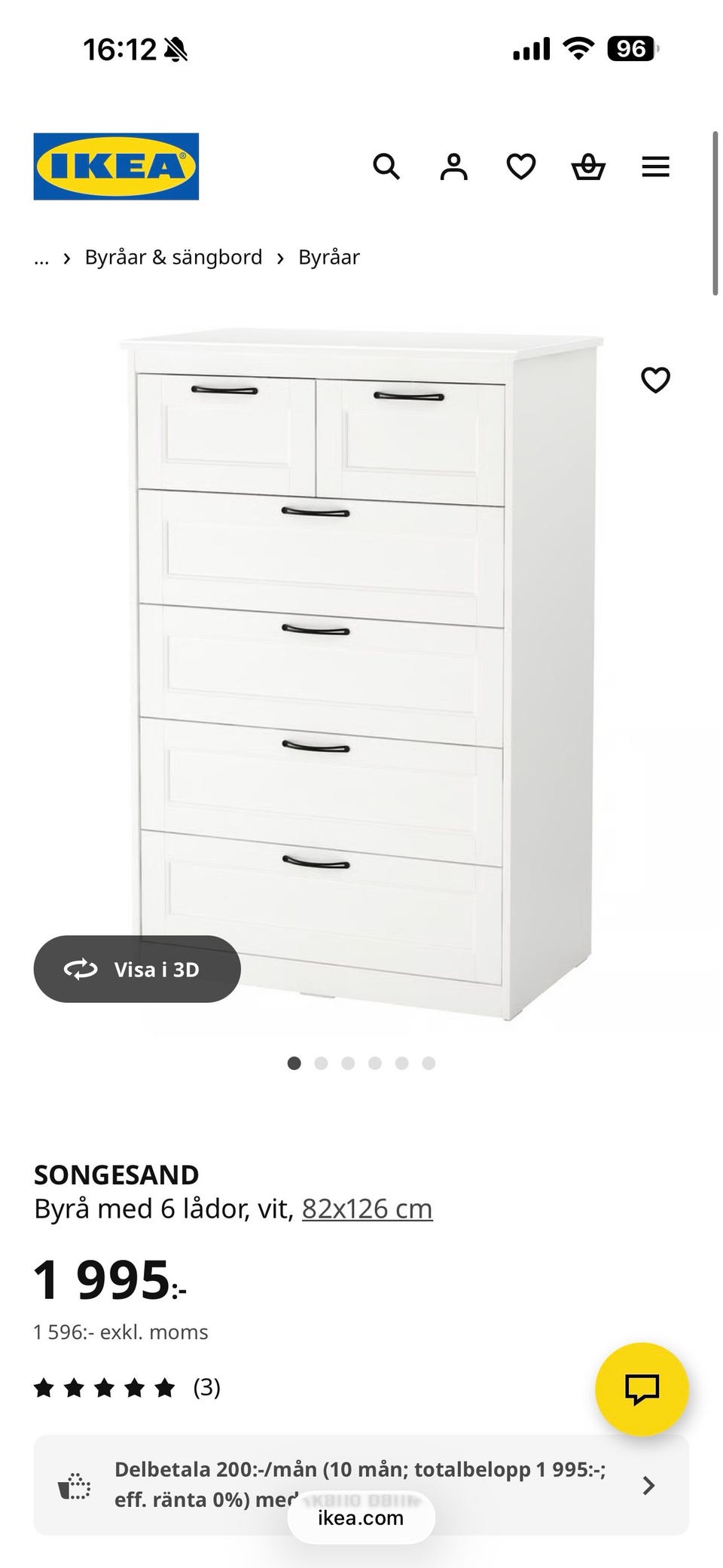Screen dimensions: 723x1568
Task: Save SONGESAND dresser to favorites
Action: [x=655, y=380]
